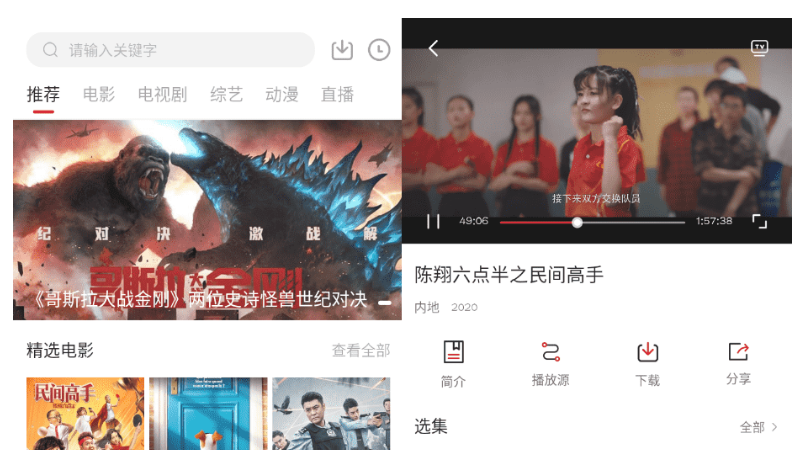This screenshot has height=450, width=804.
Task: Open the 简介 synopsis
Action: (453, 363)
